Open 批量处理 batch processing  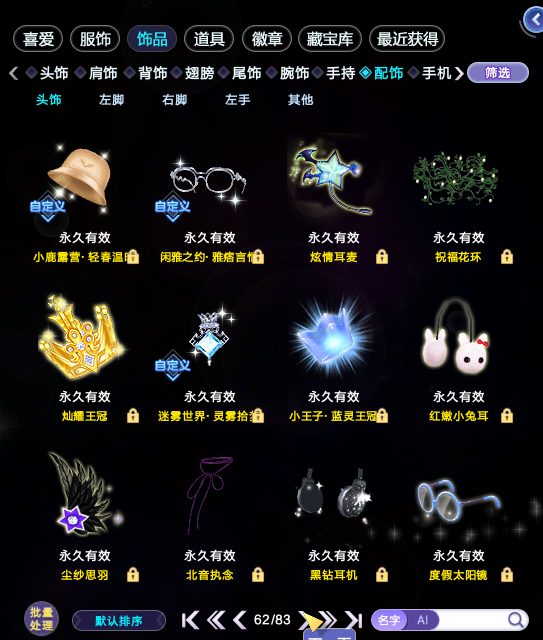click(x=41, y=619)
